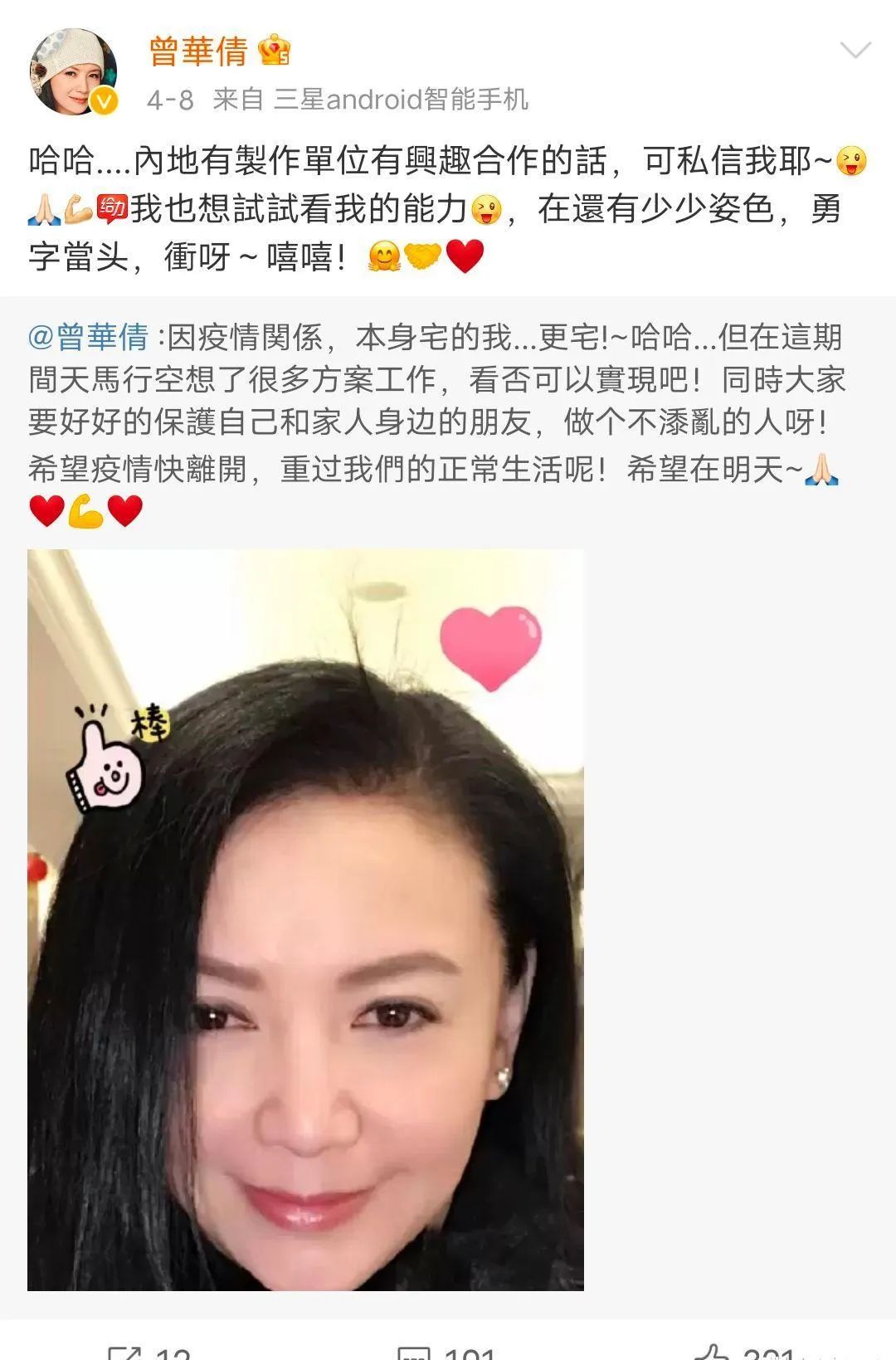Open 曾華倩 username at post top
896x1360 pixels.
pyautogui.click(x=198, y=51)
